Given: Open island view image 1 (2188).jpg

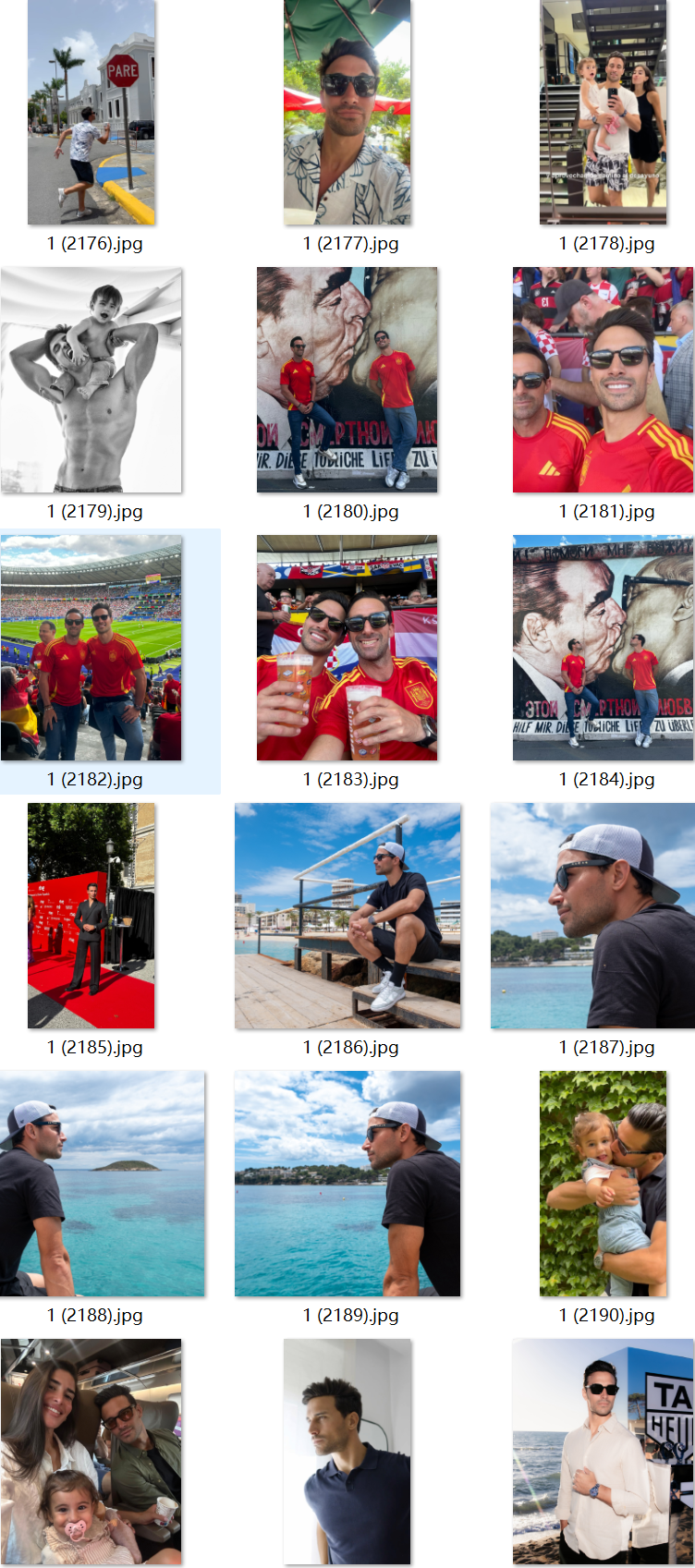Looking at the screenshot, I should 103,1184.
